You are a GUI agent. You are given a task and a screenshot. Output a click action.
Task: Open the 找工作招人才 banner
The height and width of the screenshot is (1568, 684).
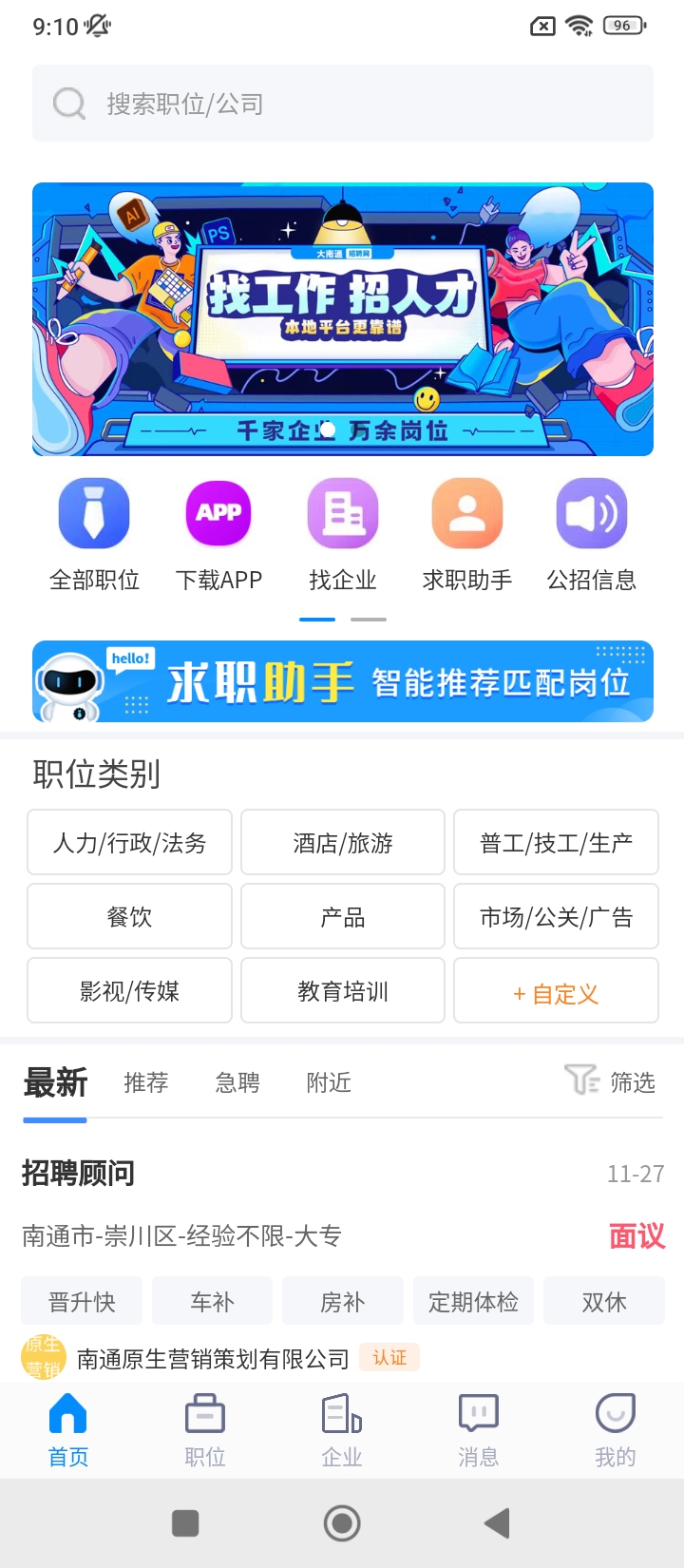pyautogui.click(x=342, y=318)
